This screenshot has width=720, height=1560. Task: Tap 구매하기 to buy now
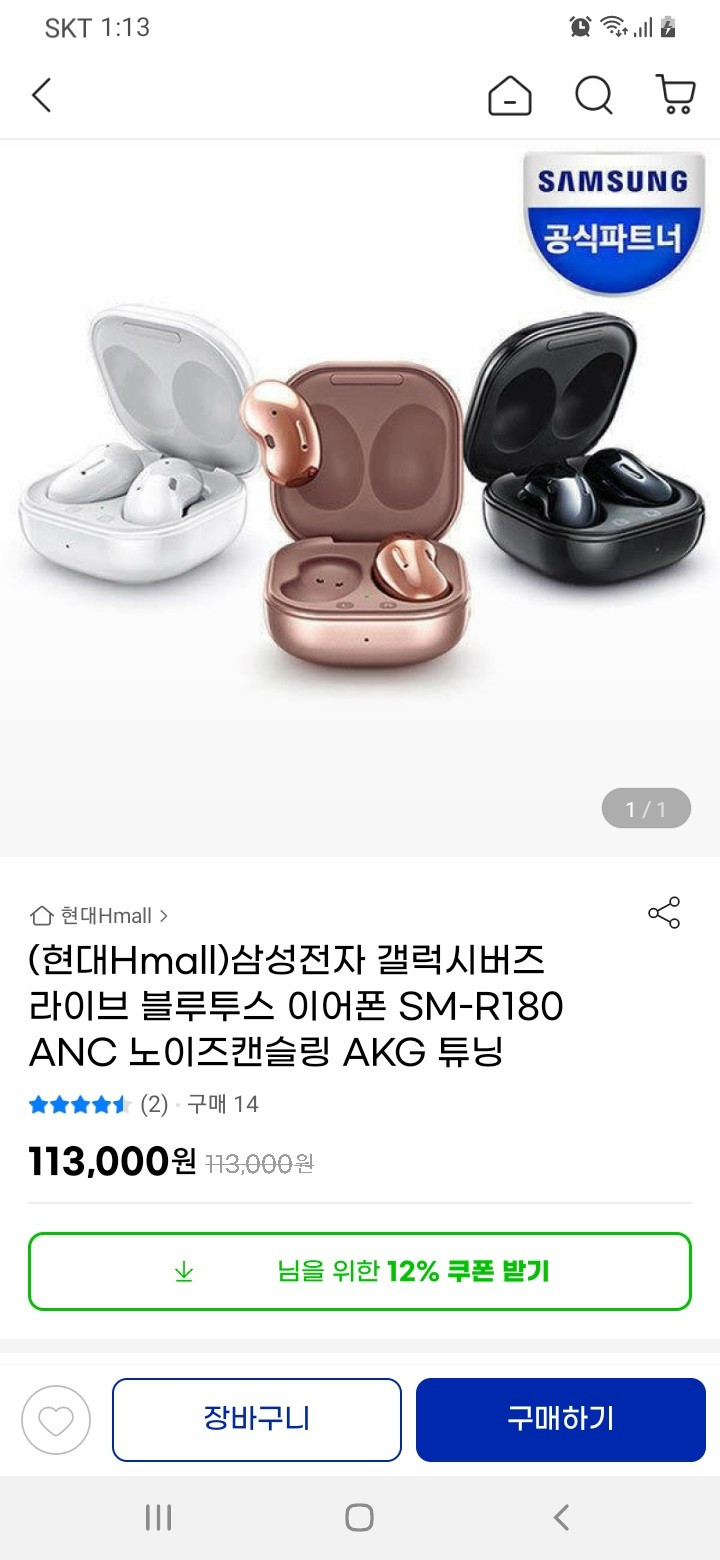coord(561,1420)
